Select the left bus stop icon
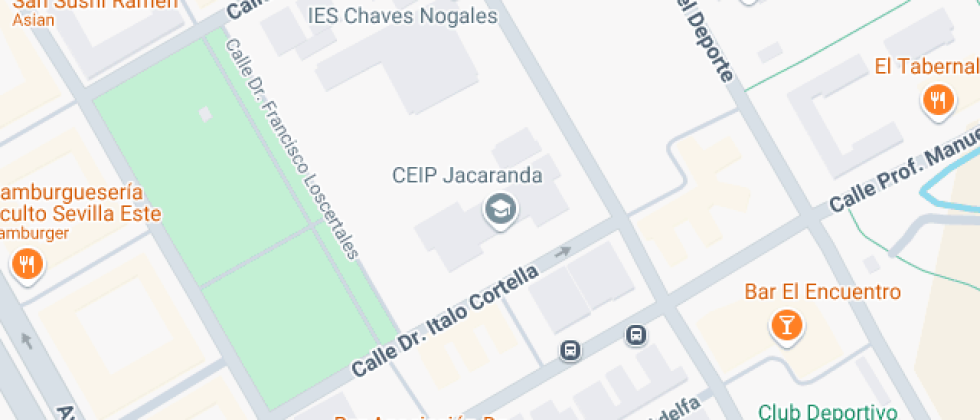This screenshot has width=980, height=420. [x=570, y=350]
